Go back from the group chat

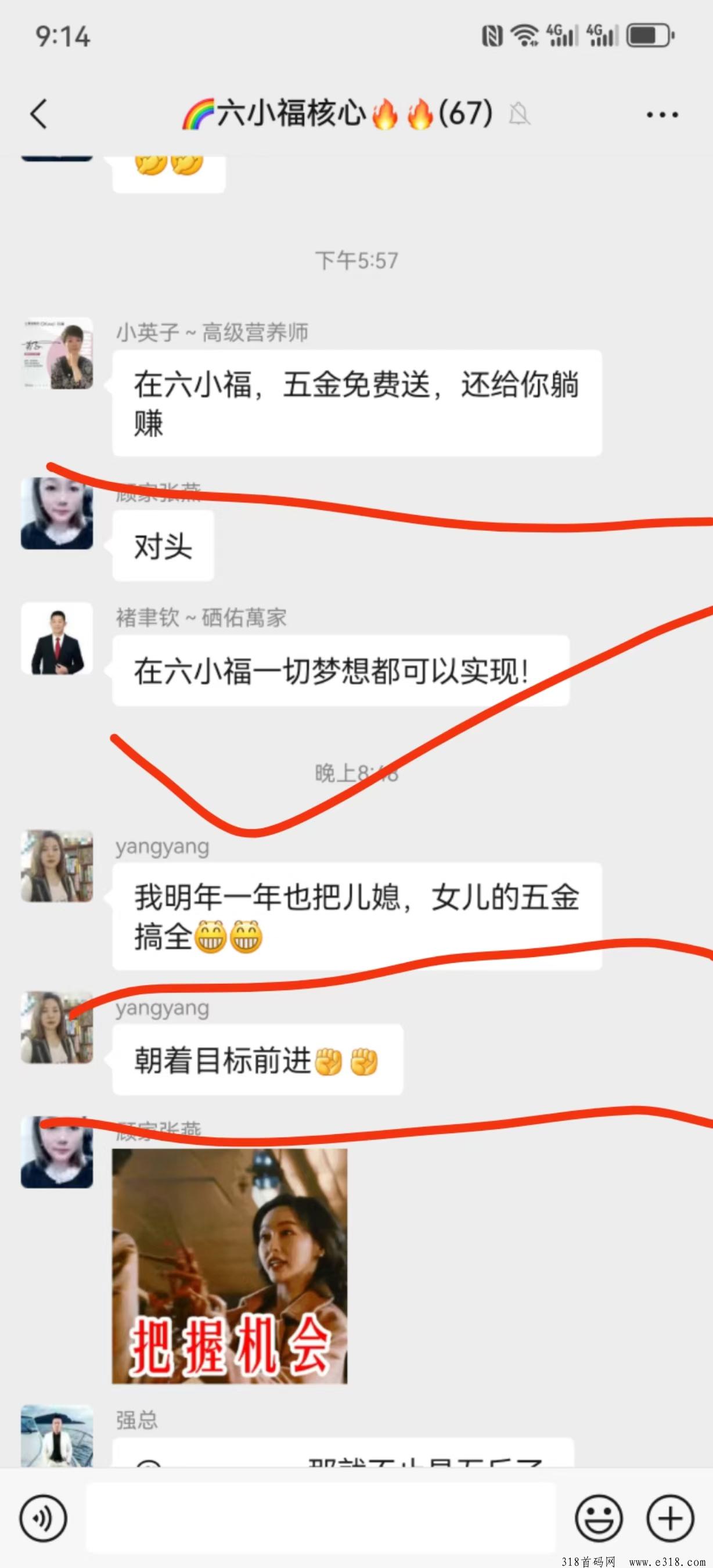coord(39,114)
